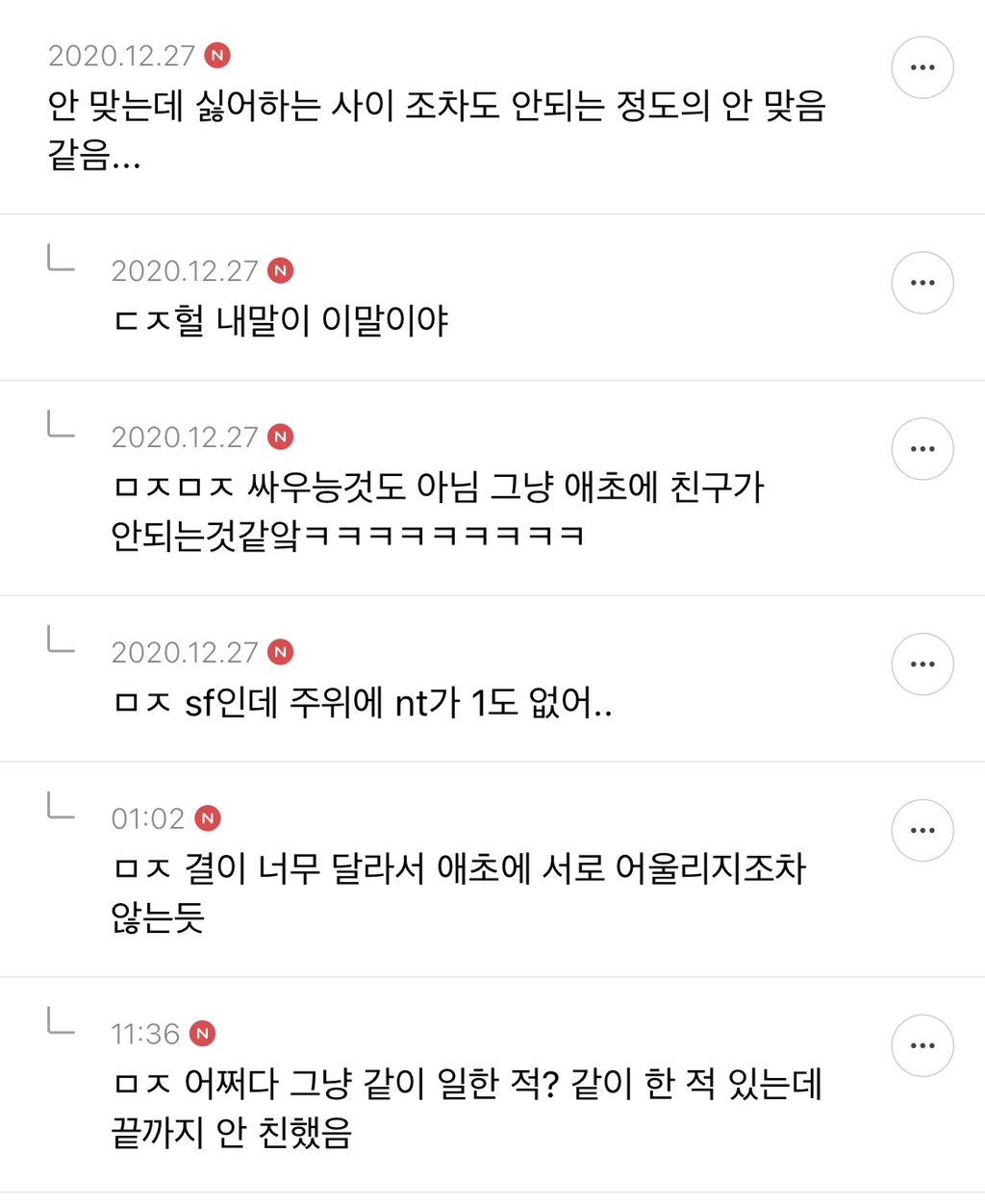
Task: Click the reply indent marker on the second comment
Action: [x=58, y=262]
